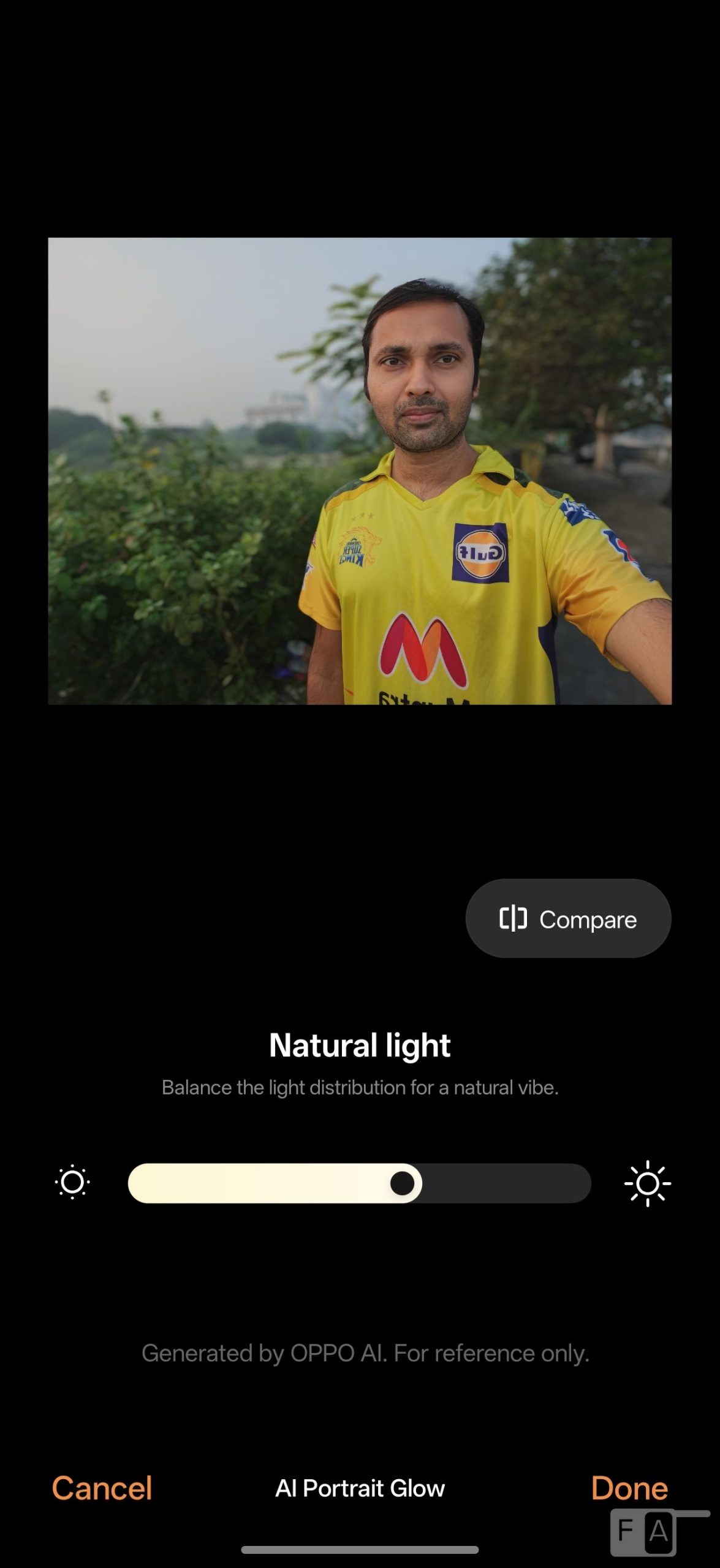Screen dimensions: 720x1568
Task: Tap the Compare button
Action: (x=568, y=919)
